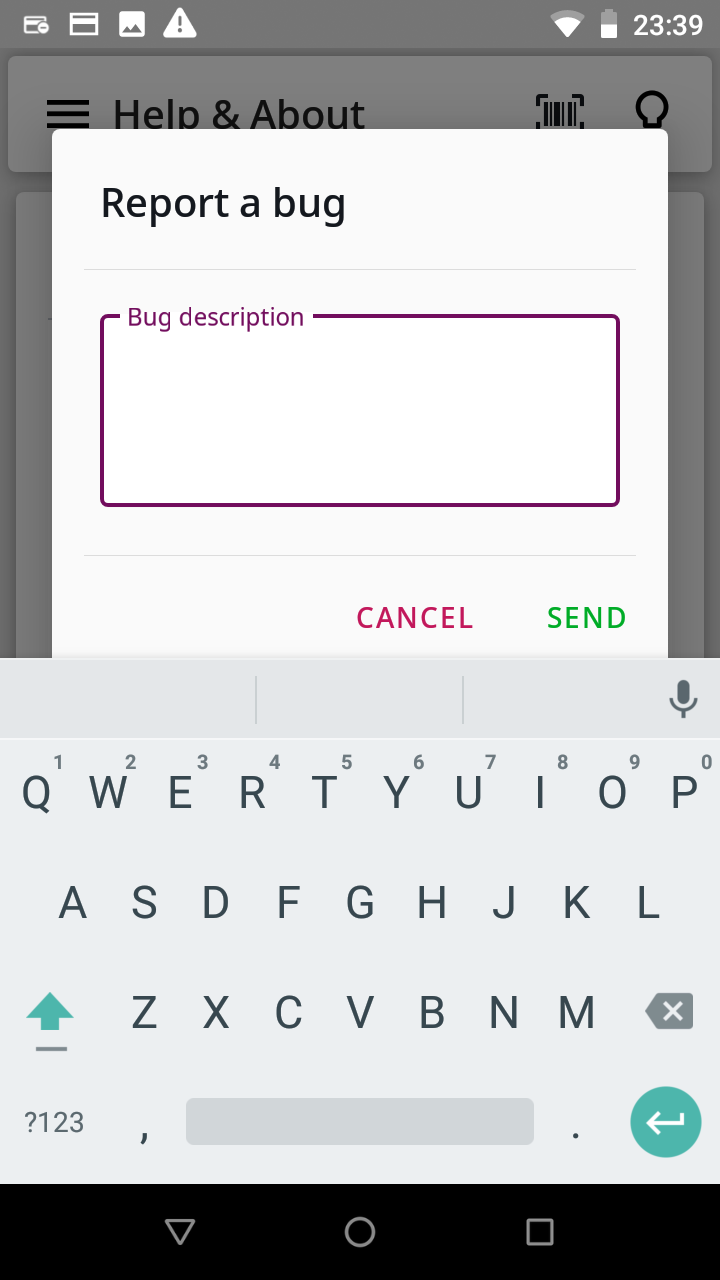The image size is (720, 1280).
Task: Toggle the keyboard shift key
Action: (50, 1014)
